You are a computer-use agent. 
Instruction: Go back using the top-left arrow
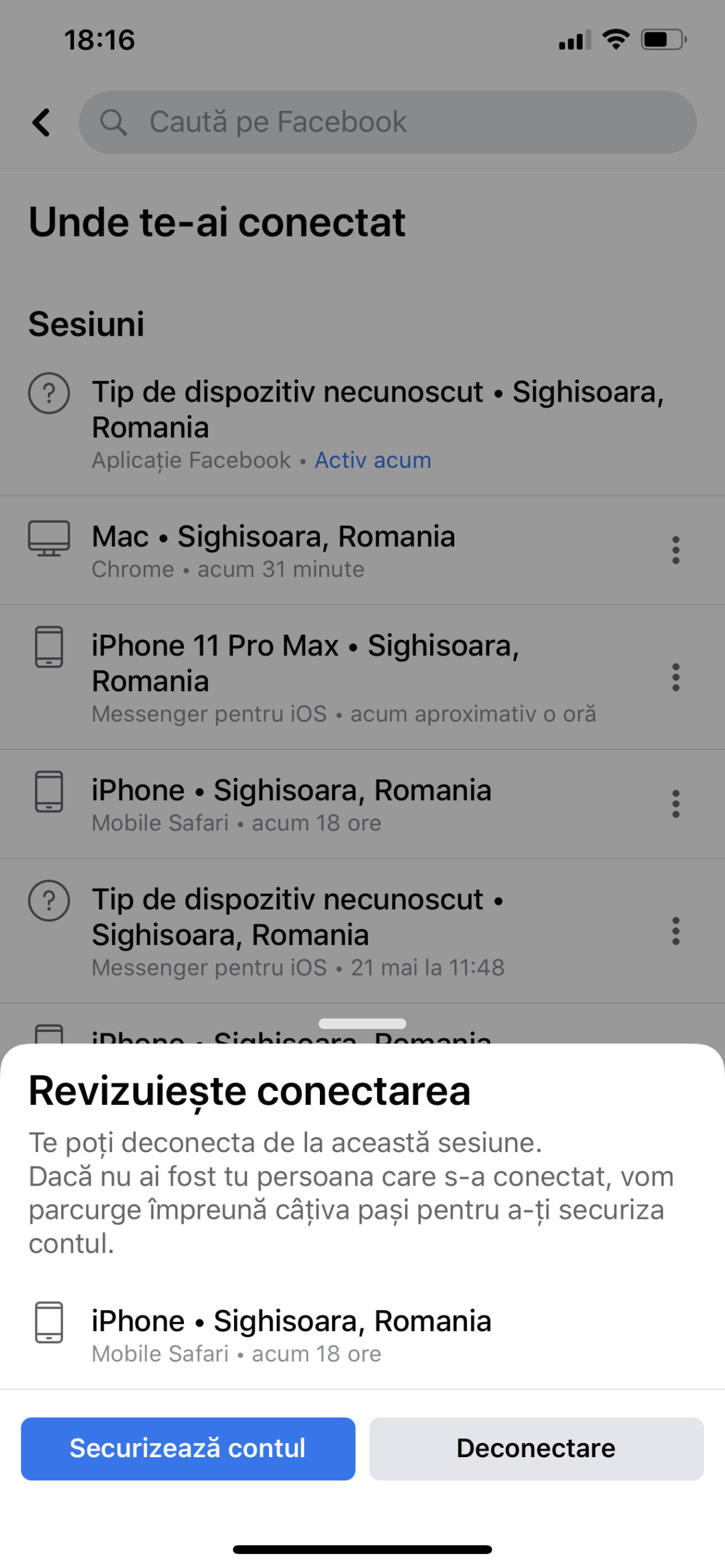[41, 123]
